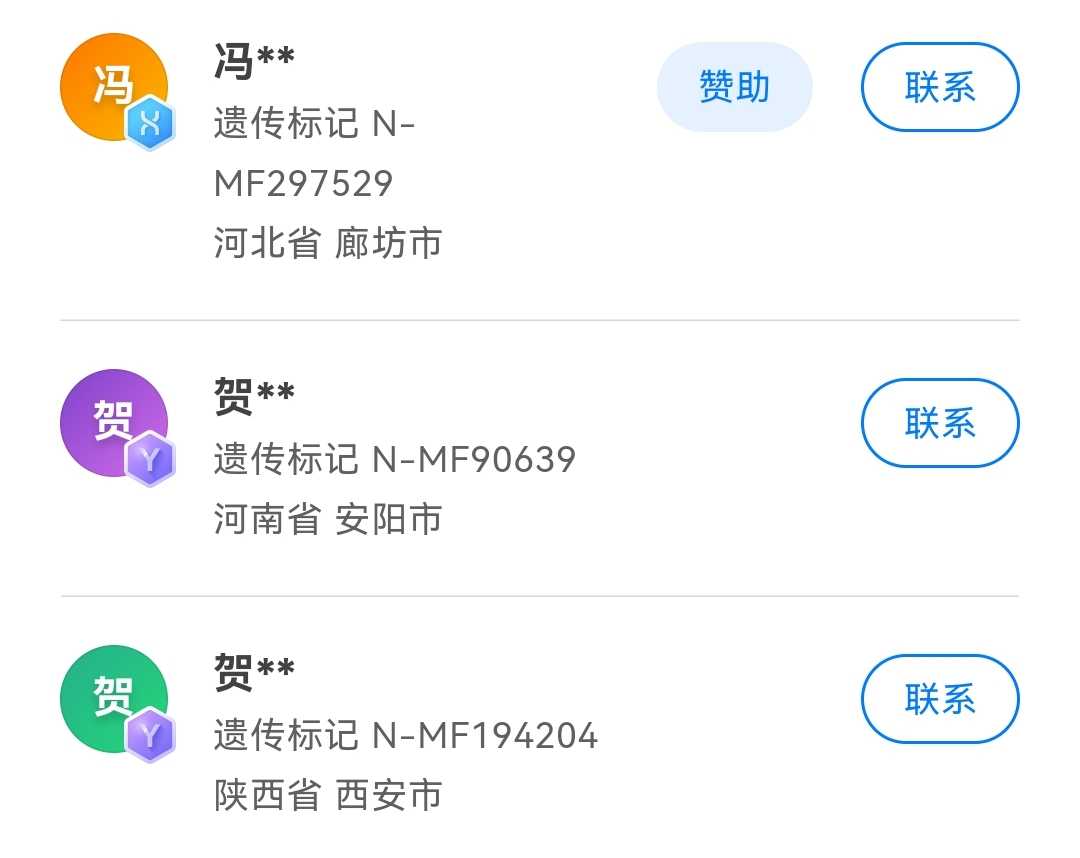Contact 贺** from 河南省 安阳市
Image resolution: width=1080 pixels, height=858 pixels.
tap(939, 423)
